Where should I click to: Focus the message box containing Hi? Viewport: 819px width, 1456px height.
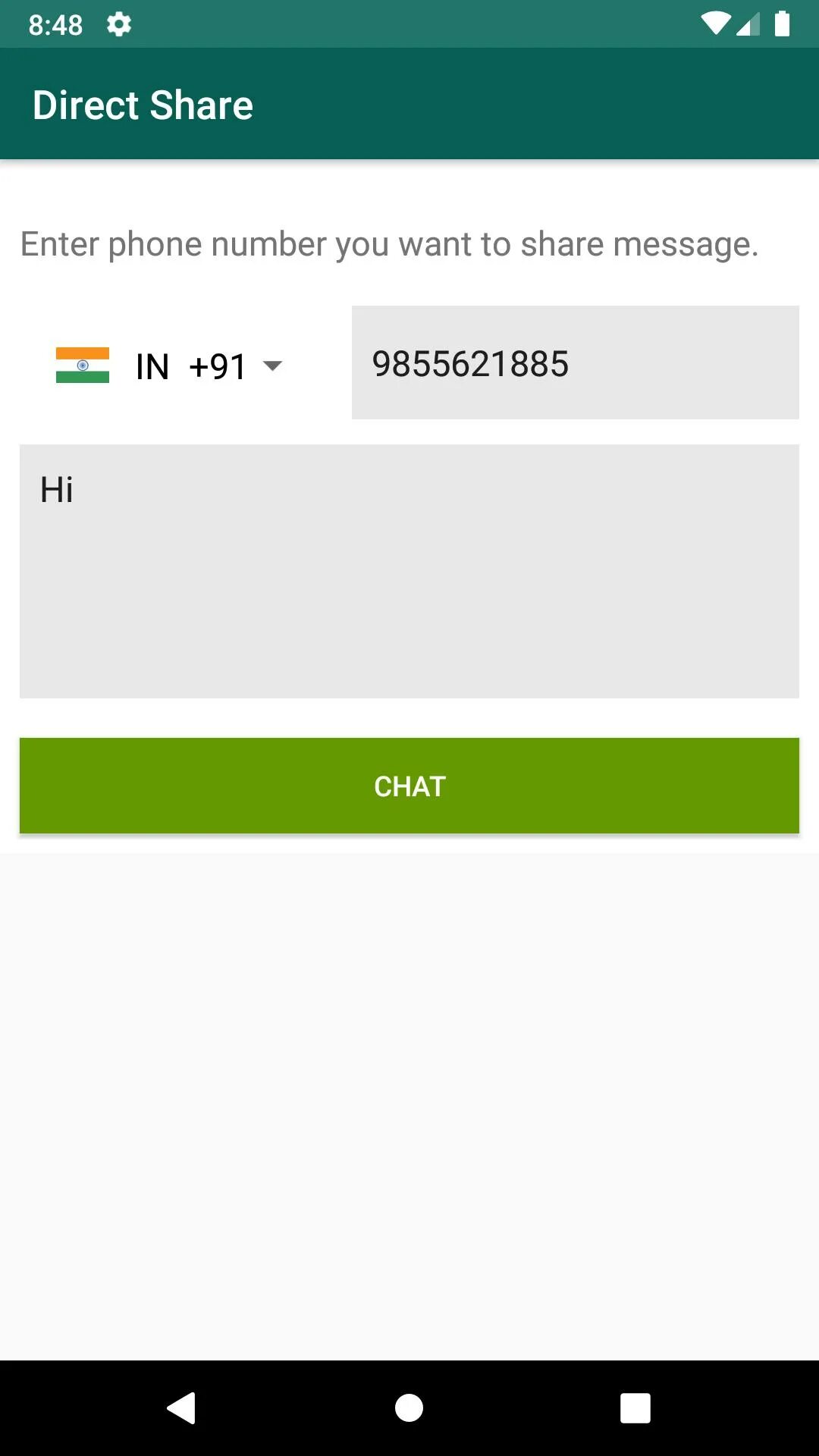click(x=409, y=571)
